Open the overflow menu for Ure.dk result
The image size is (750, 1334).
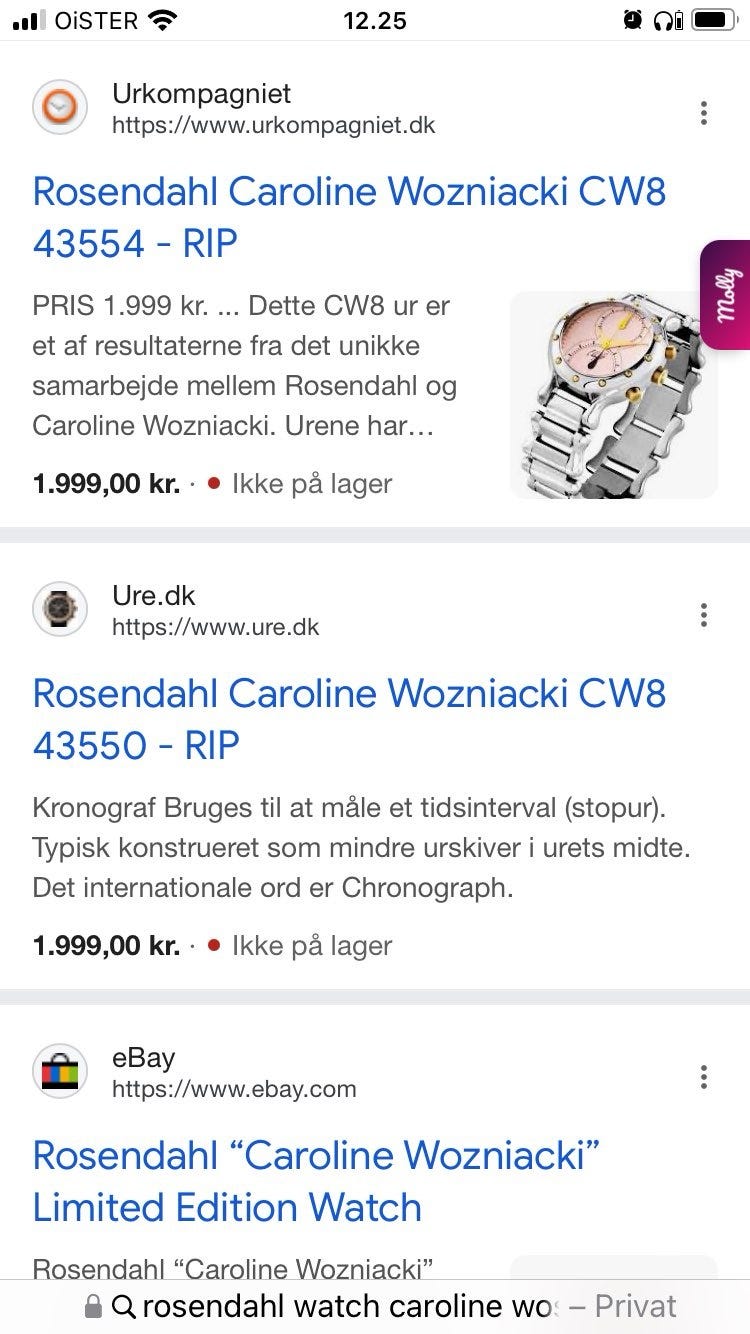click(x=704, y=615)
